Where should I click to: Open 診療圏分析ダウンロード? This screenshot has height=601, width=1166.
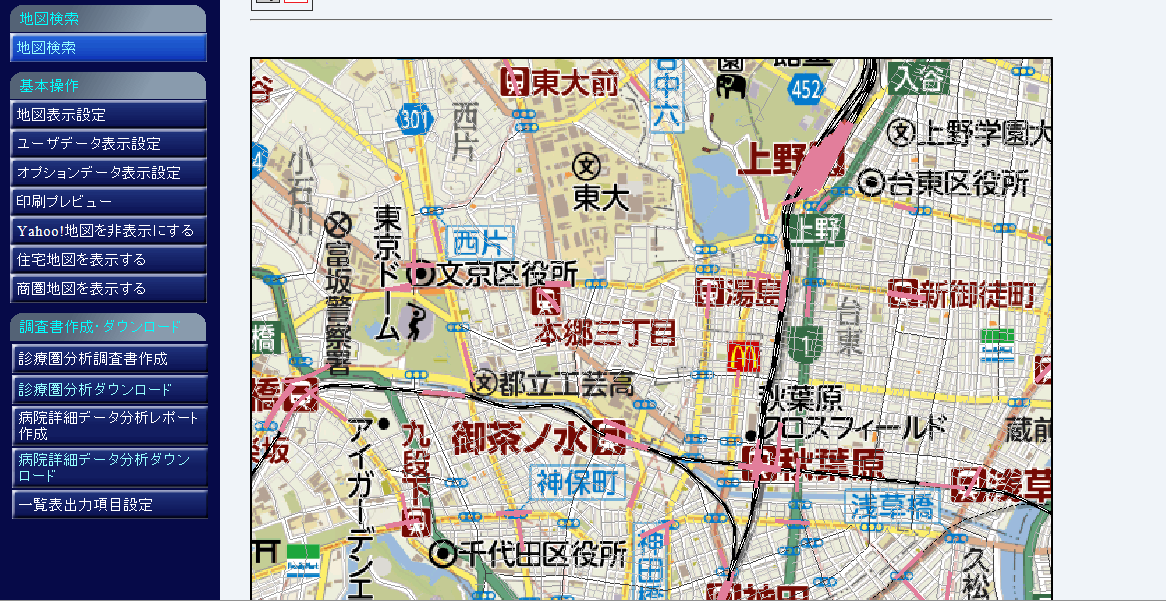[108, 389]
